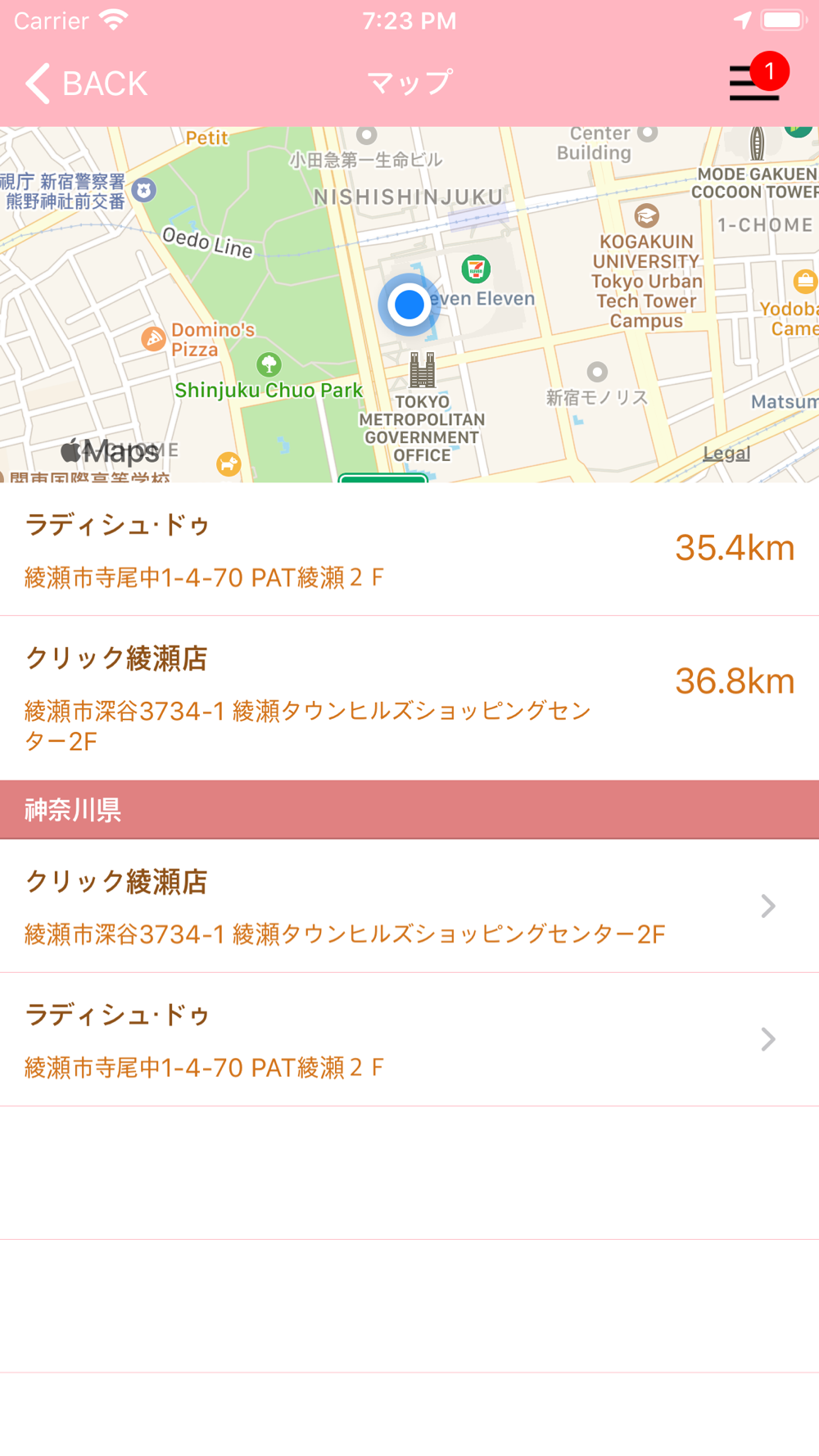
Task: Open クリック綾瀬店 listing showing 36.8km
Action: (409, 698)
